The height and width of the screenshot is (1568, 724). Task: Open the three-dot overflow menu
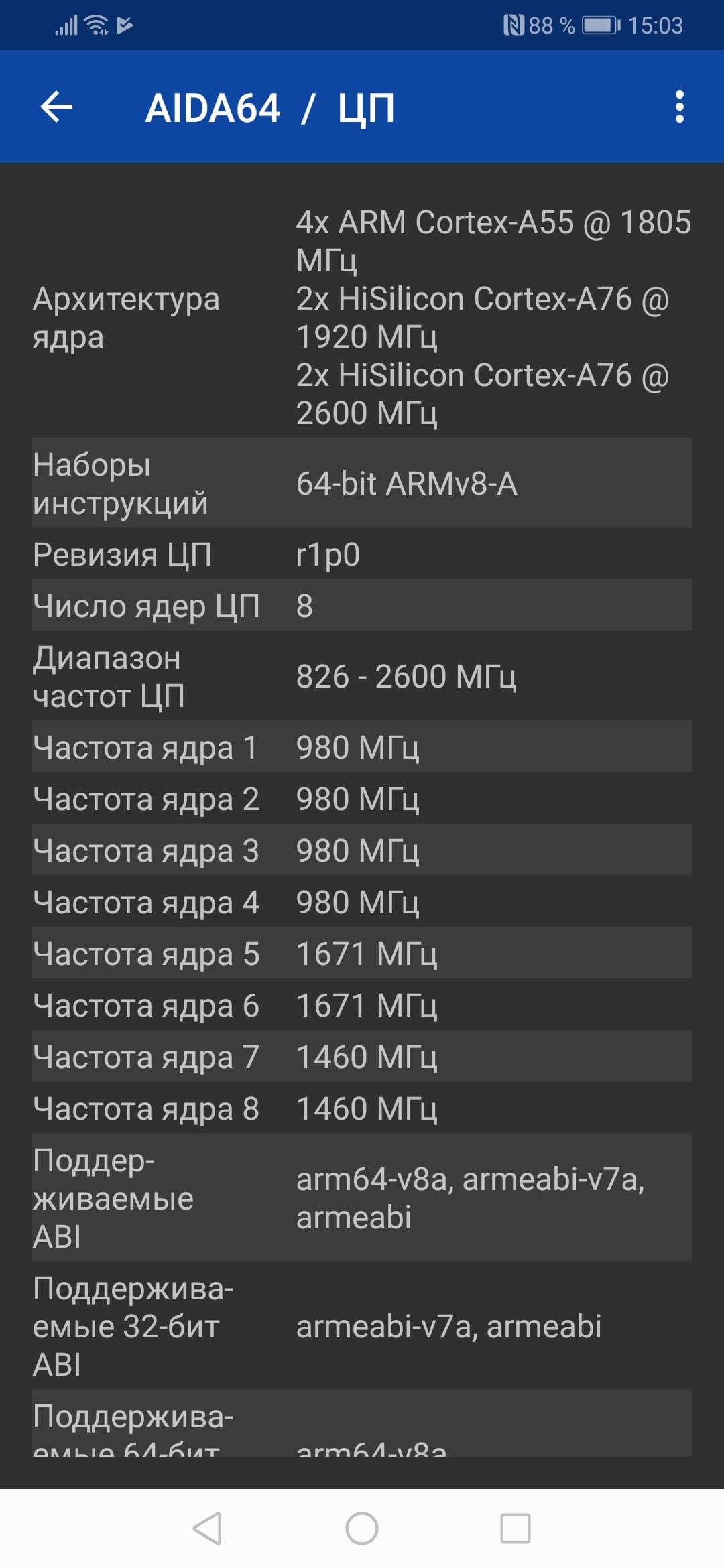679,107
